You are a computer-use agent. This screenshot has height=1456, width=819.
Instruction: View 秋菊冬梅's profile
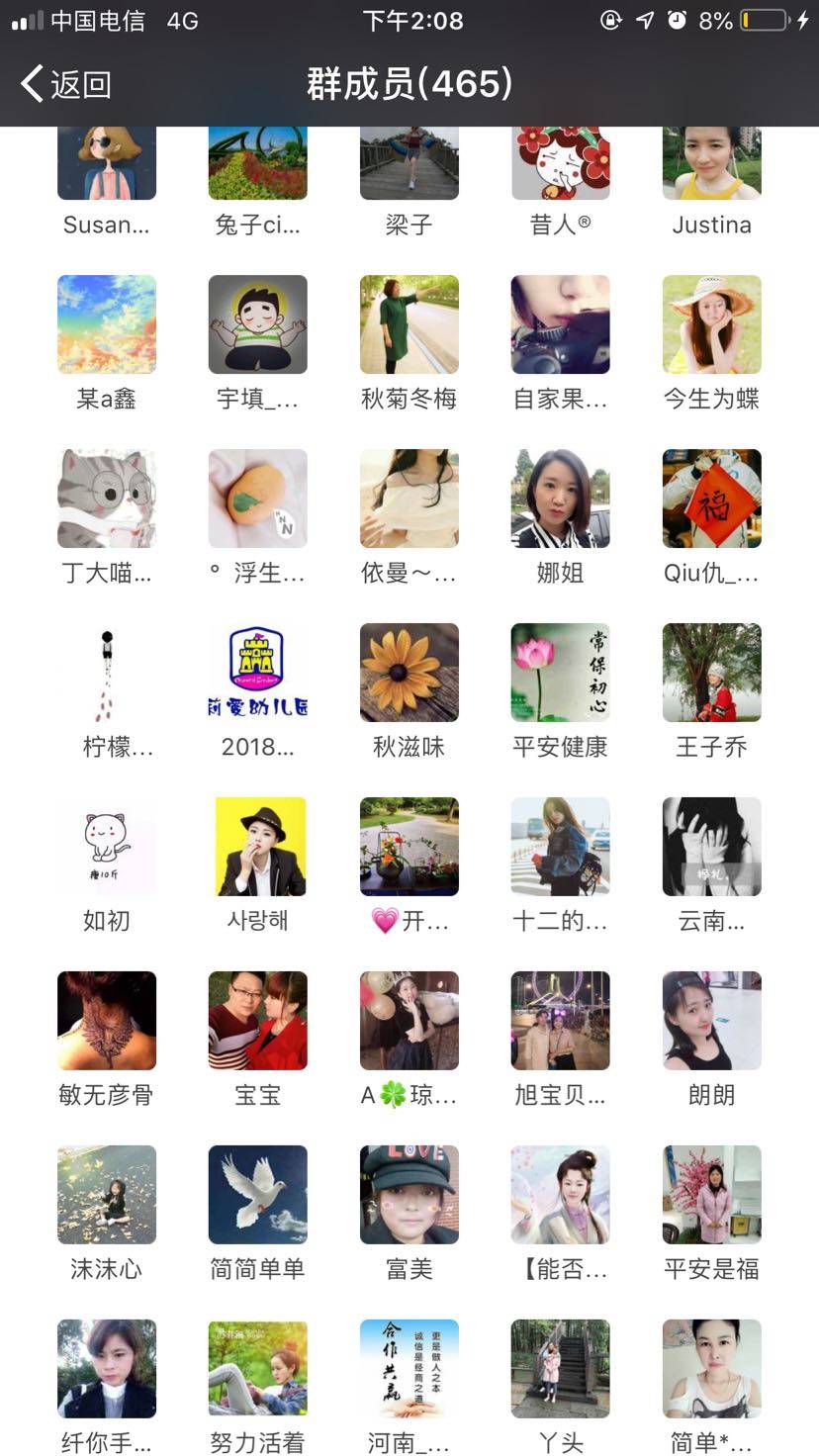(409, 324)
